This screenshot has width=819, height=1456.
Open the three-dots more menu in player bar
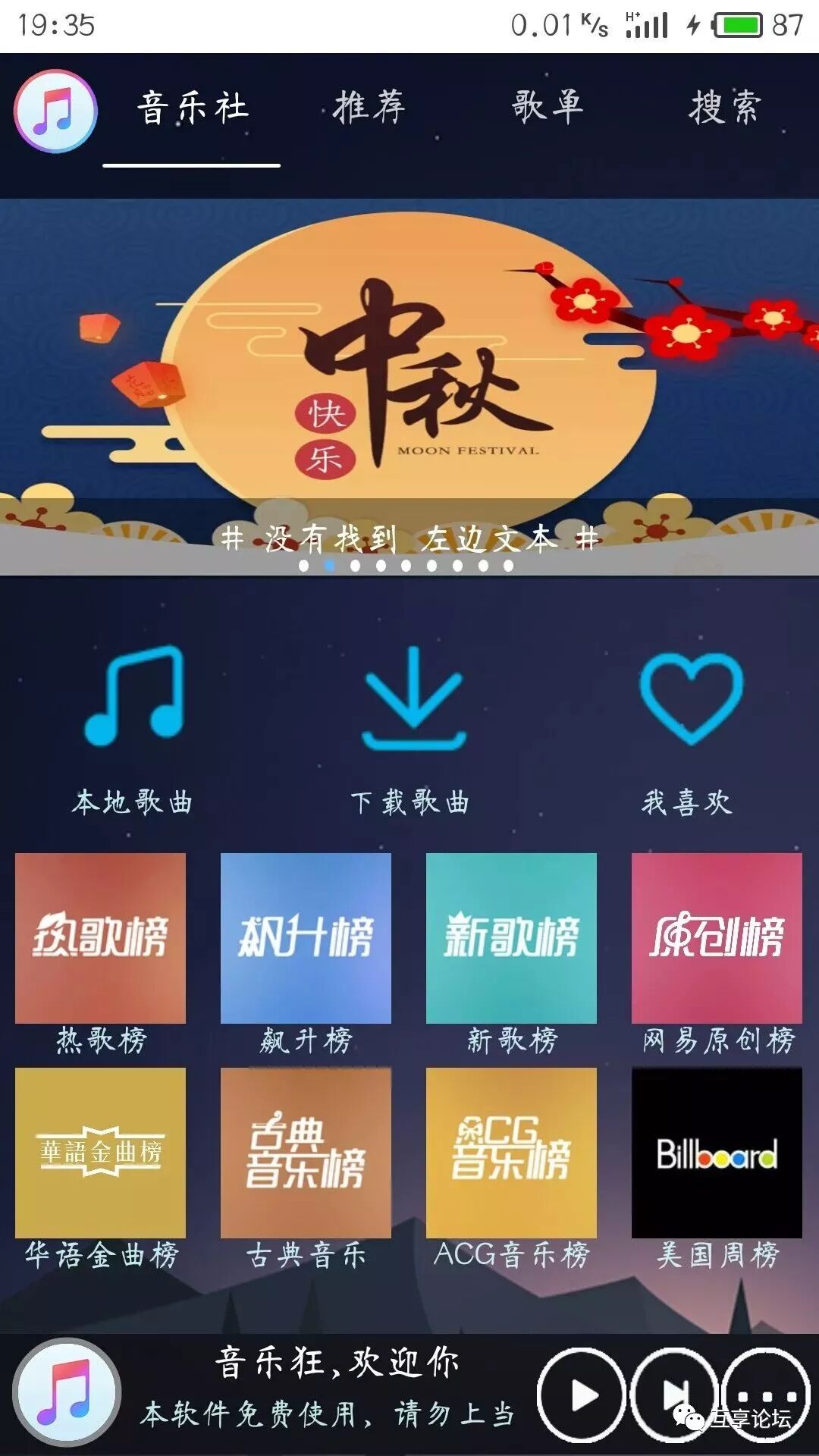click(x=766, y=1395)
